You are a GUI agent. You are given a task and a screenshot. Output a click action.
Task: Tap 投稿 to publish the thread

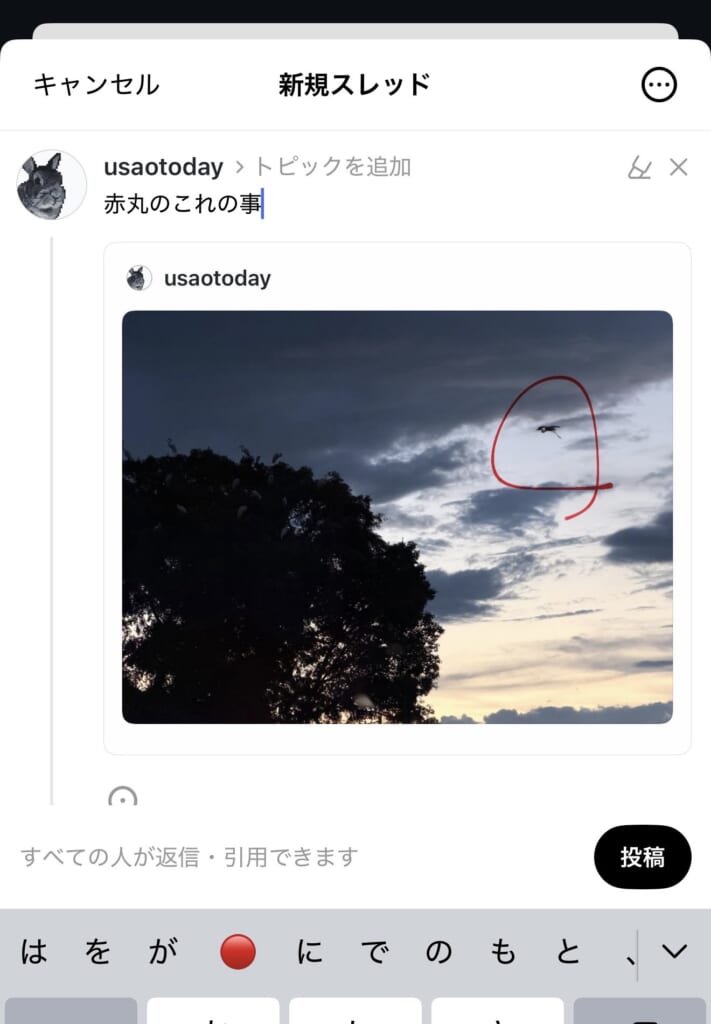pyautogui.click(x=642, y=857)
